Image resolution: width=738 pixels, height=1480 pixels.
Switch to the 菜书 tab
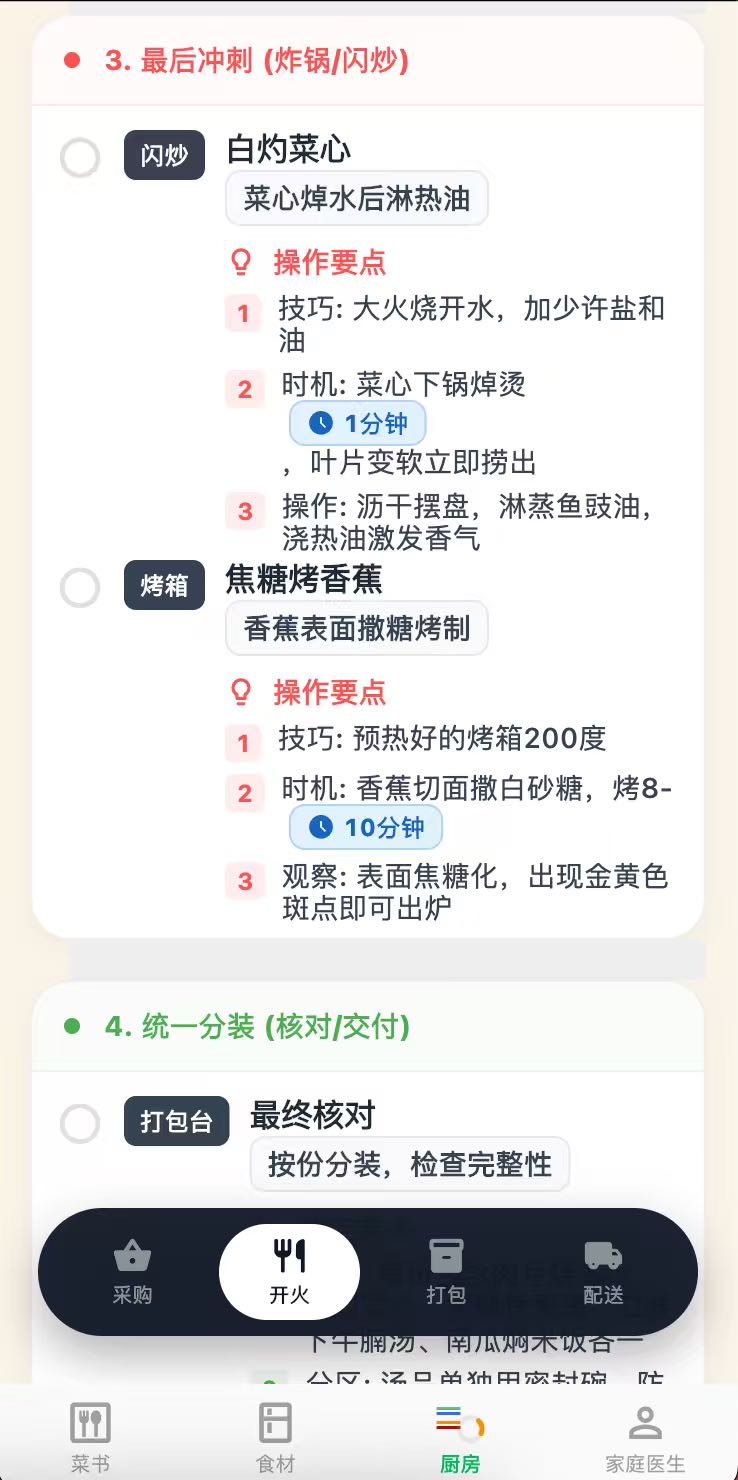coord(89,1432)
